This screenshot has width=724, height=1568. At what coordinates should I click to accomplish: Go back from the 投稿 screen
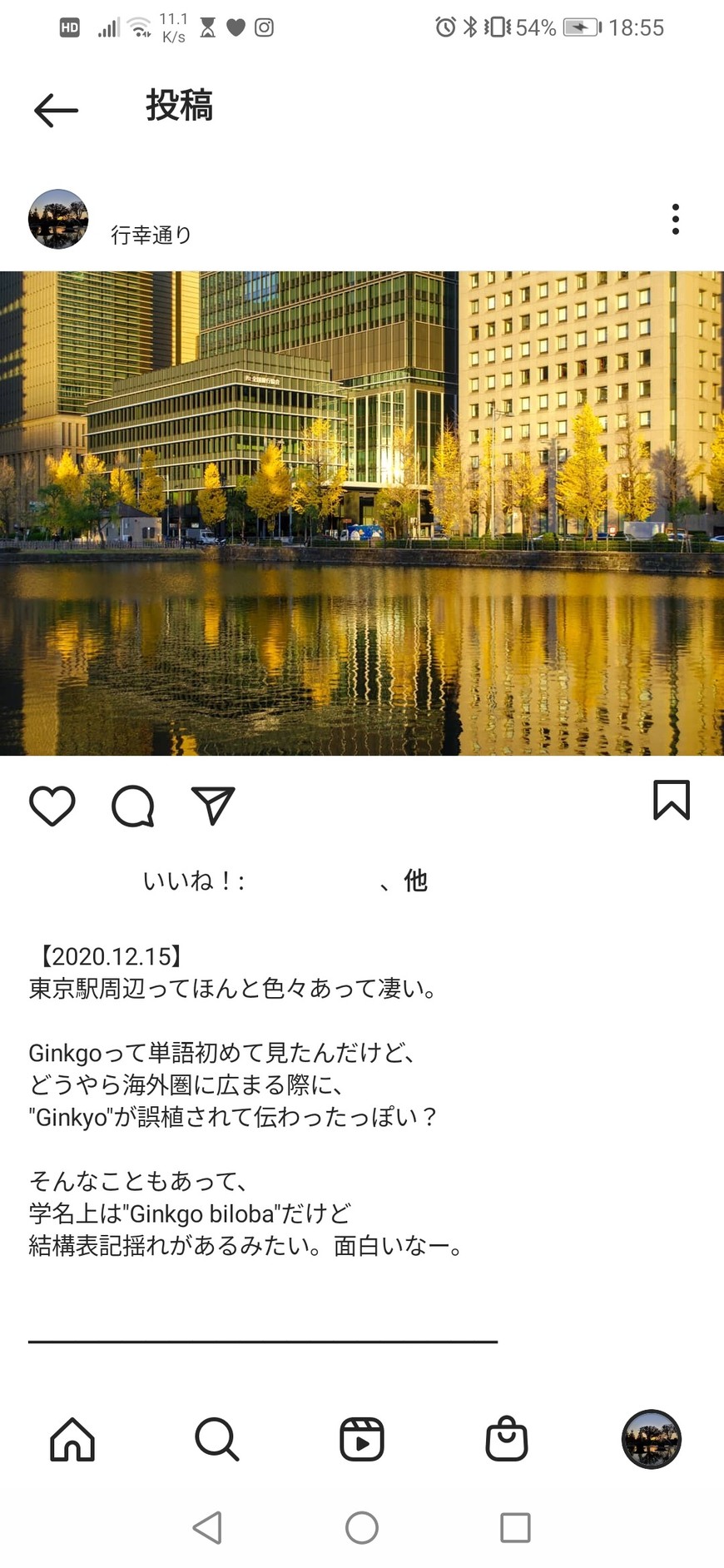coord(56,110)
